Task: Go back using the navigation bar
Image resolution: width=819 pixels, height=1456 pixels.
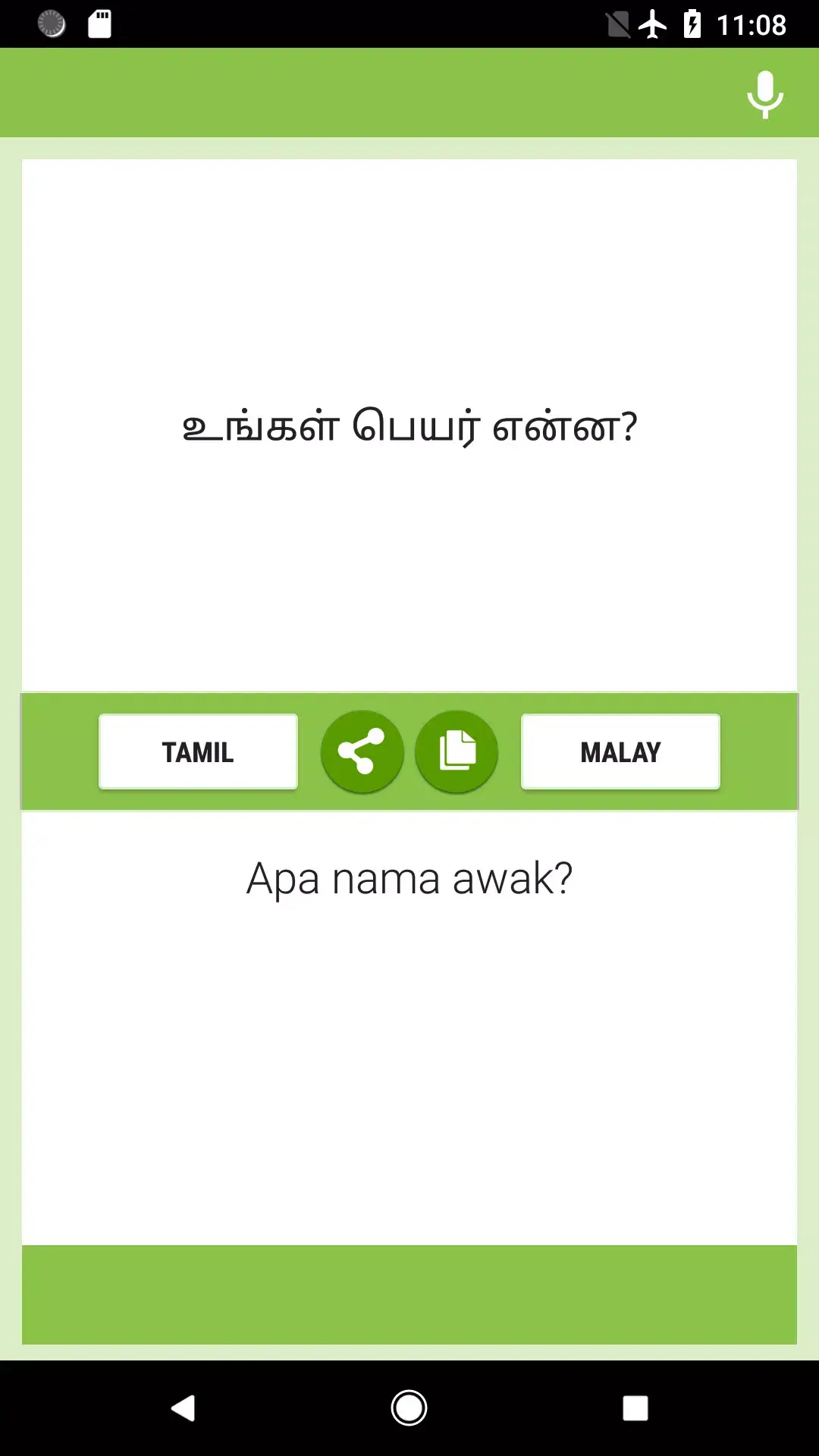Action: (x=184, y=1408)
